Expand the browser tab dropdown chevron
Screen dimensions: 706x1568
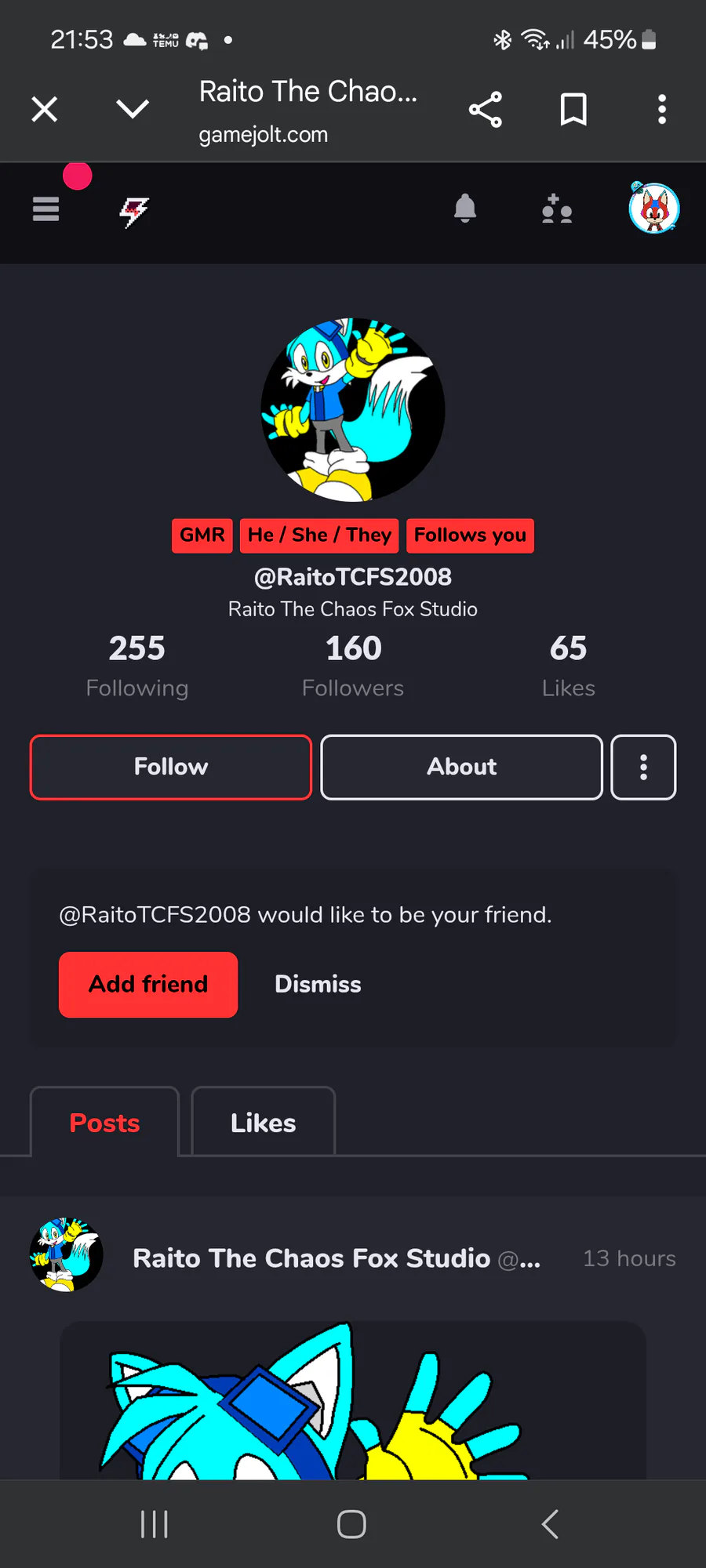133,108
